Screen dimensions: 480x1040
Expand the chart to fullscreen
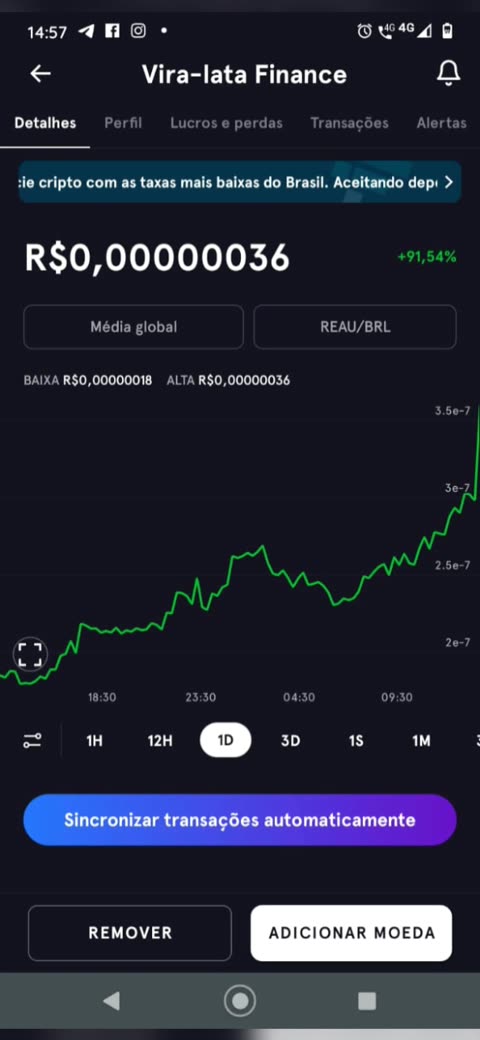(x=30, y=654)
